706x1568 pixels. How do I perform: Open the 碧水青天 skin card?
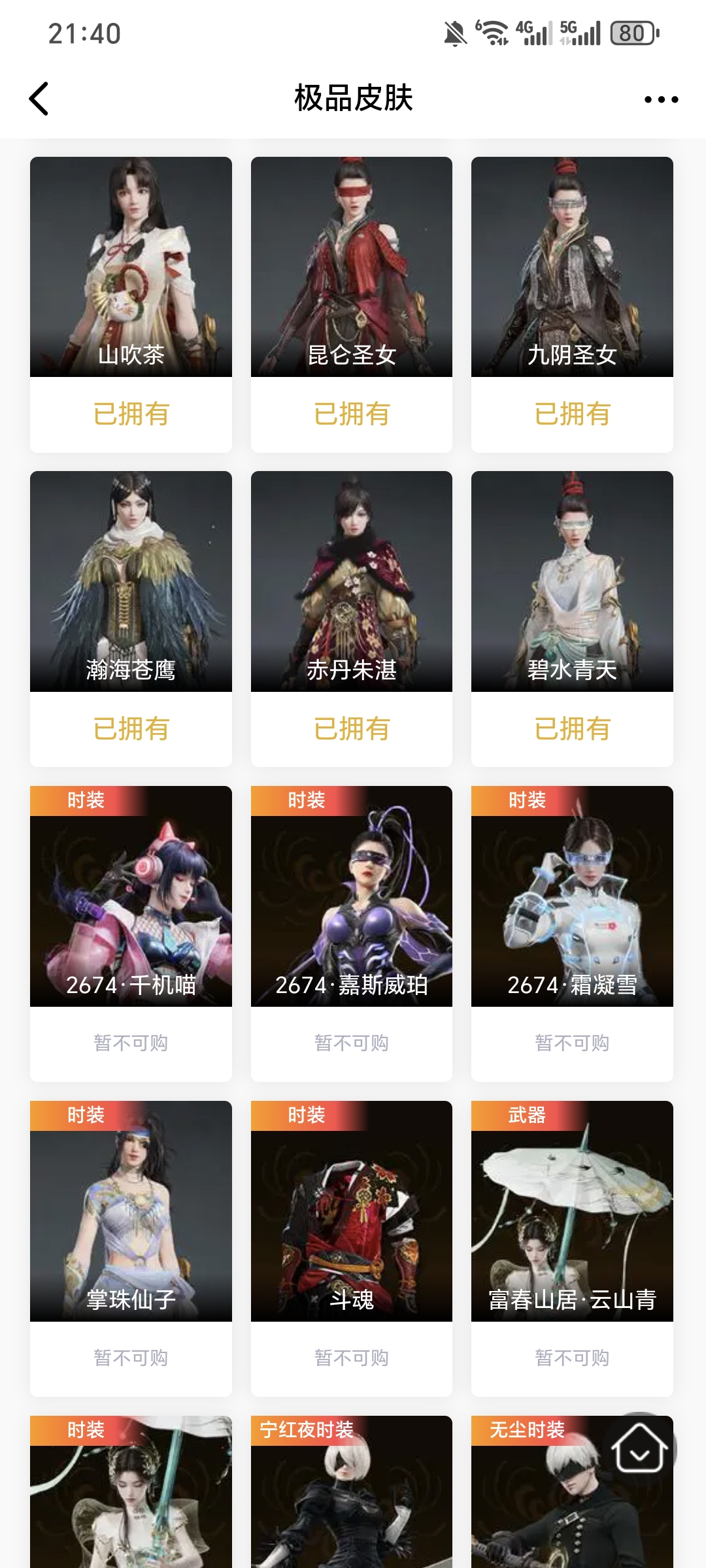(572, 581)
